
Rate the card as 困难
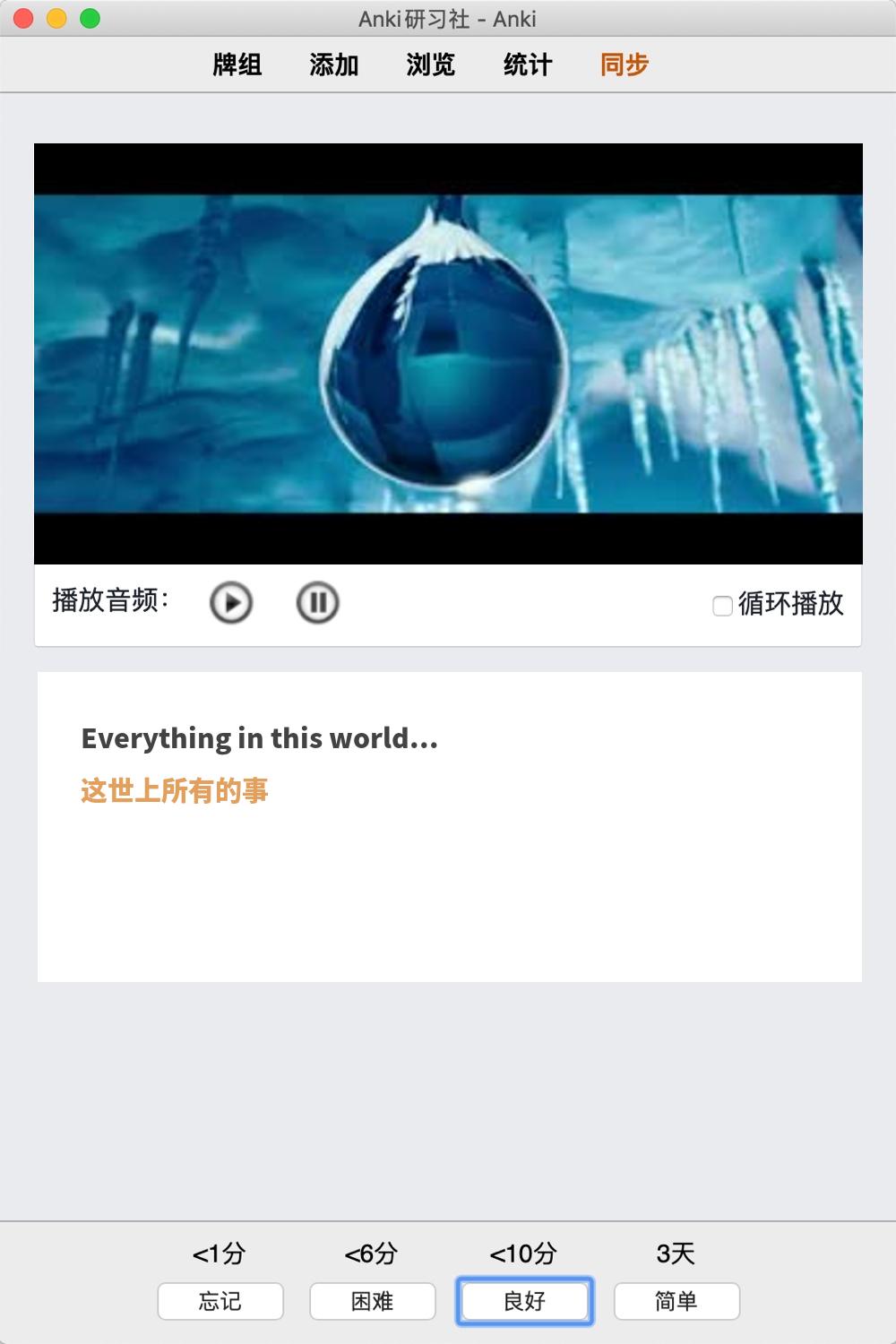click(373, 1301)
